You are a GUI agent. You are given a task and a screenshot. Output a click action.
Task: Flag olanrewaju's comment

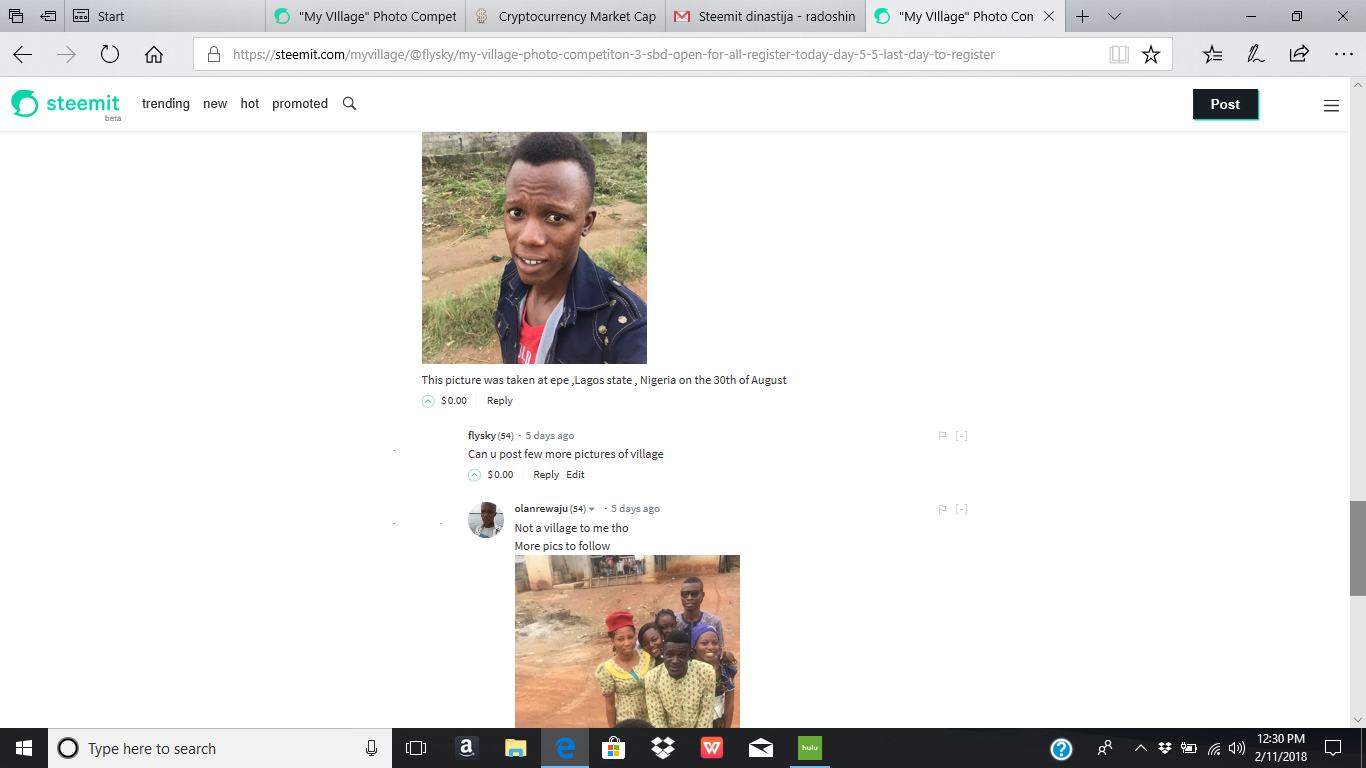[942, 509]
